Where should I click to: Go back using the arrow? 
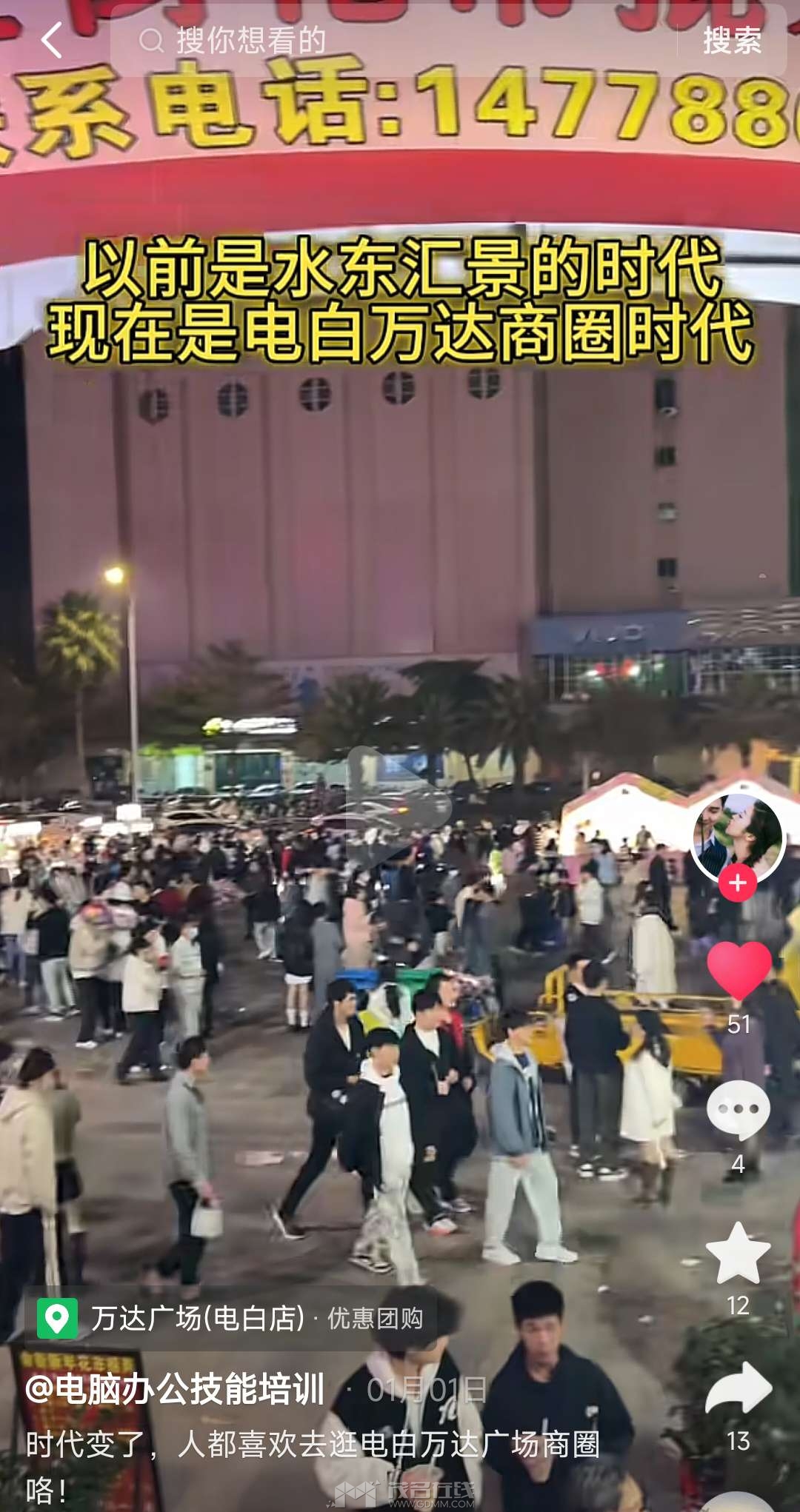(x=52, y=40)
